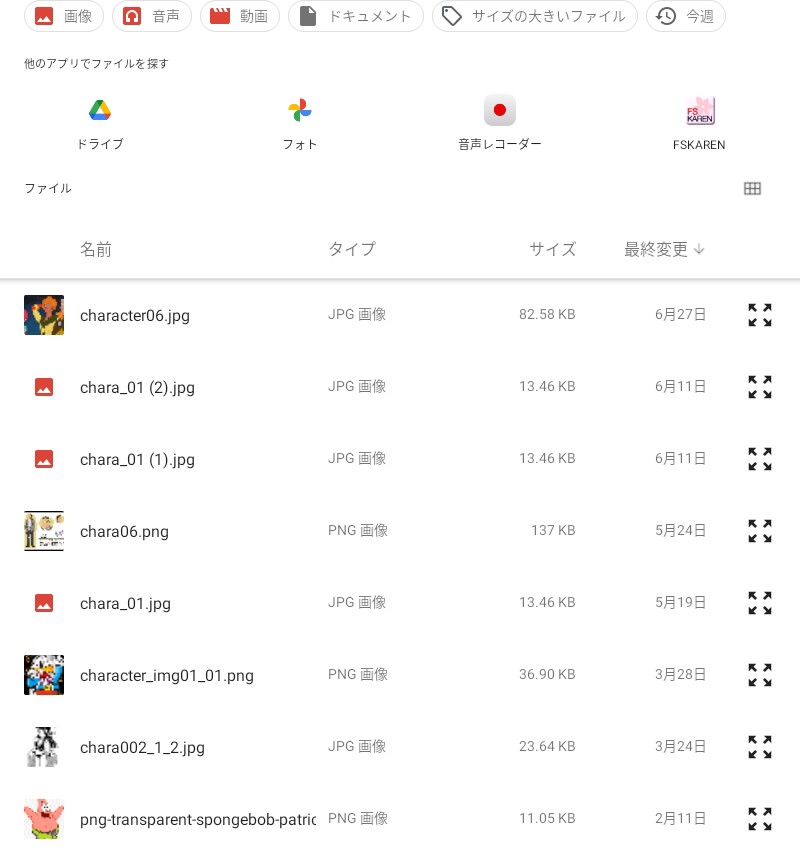The image size is (800, 854).
Task: Expand preview of chara002_1_2.jpg
Action: pos(760,747)
